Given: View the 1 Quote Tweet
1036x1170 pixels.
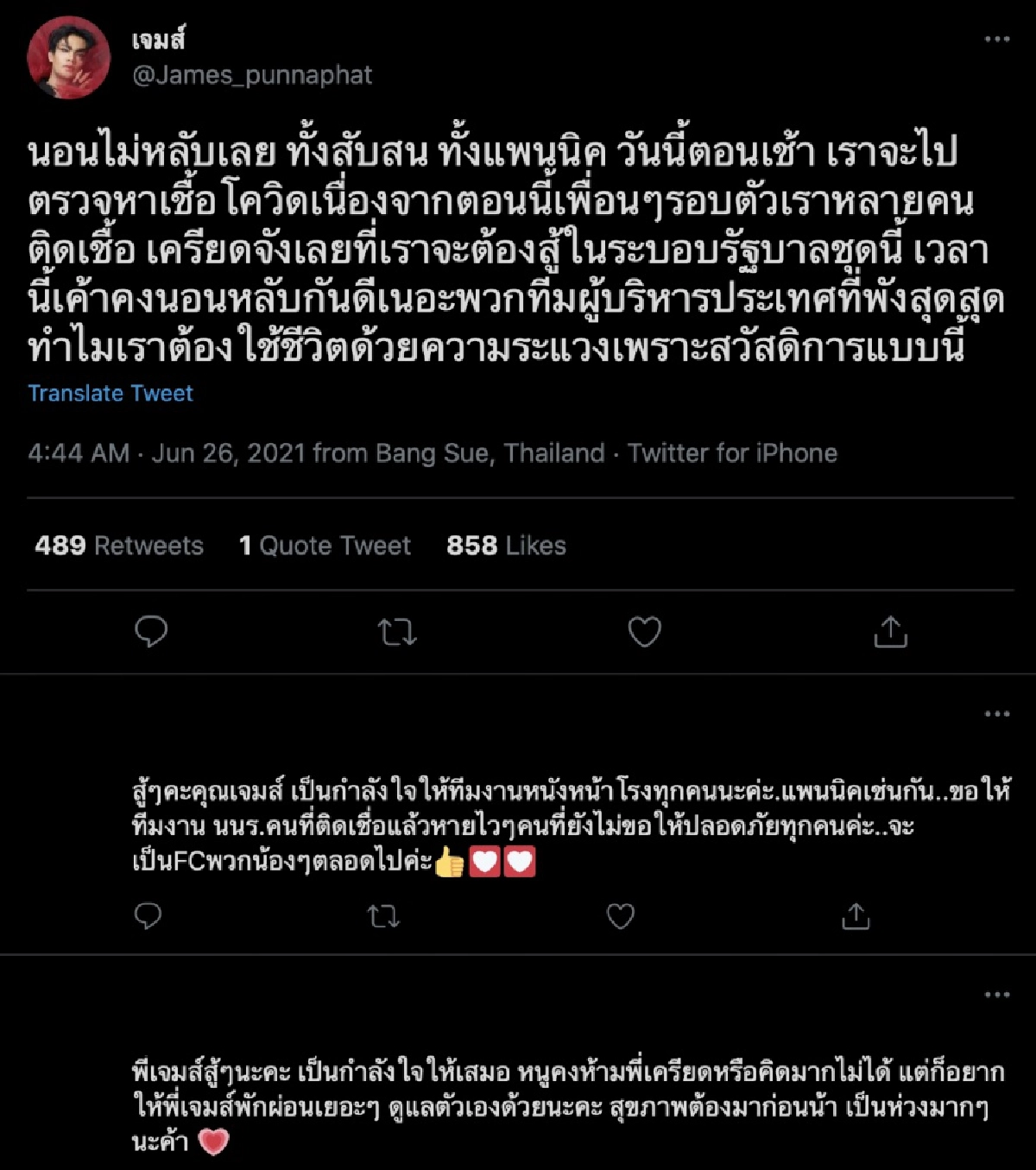Looking at the screenshot, I should pyautogui.click(x=325, y=546).
